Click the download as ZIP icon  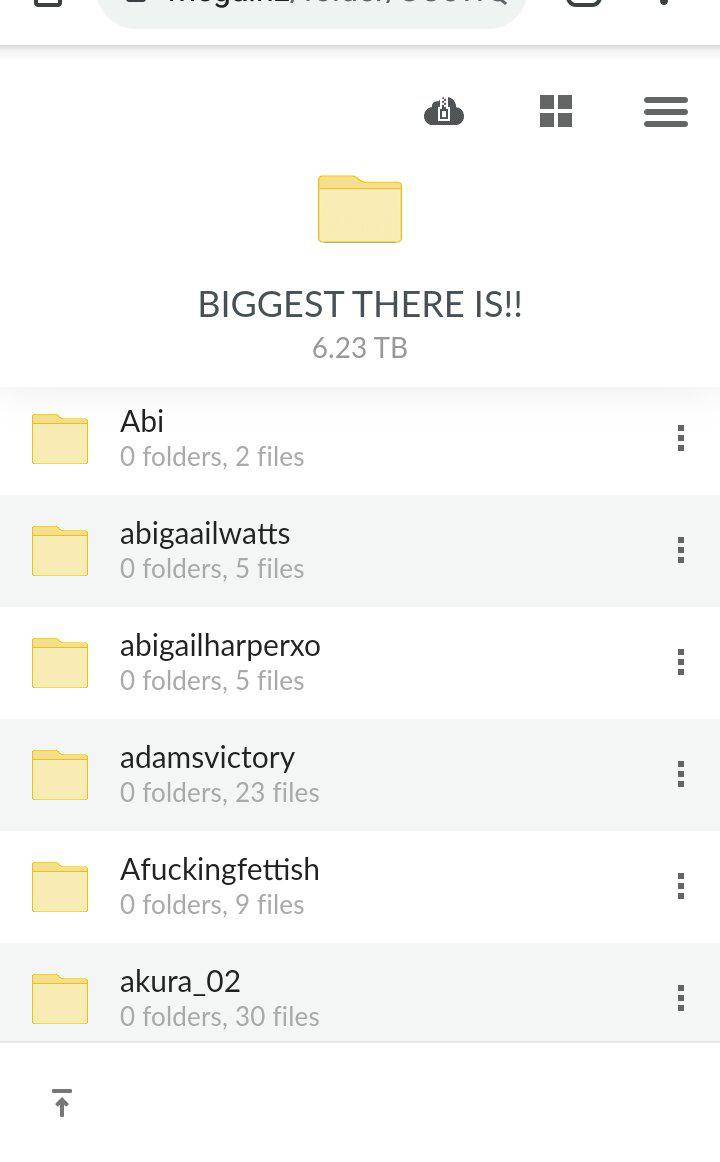point(444,111)
